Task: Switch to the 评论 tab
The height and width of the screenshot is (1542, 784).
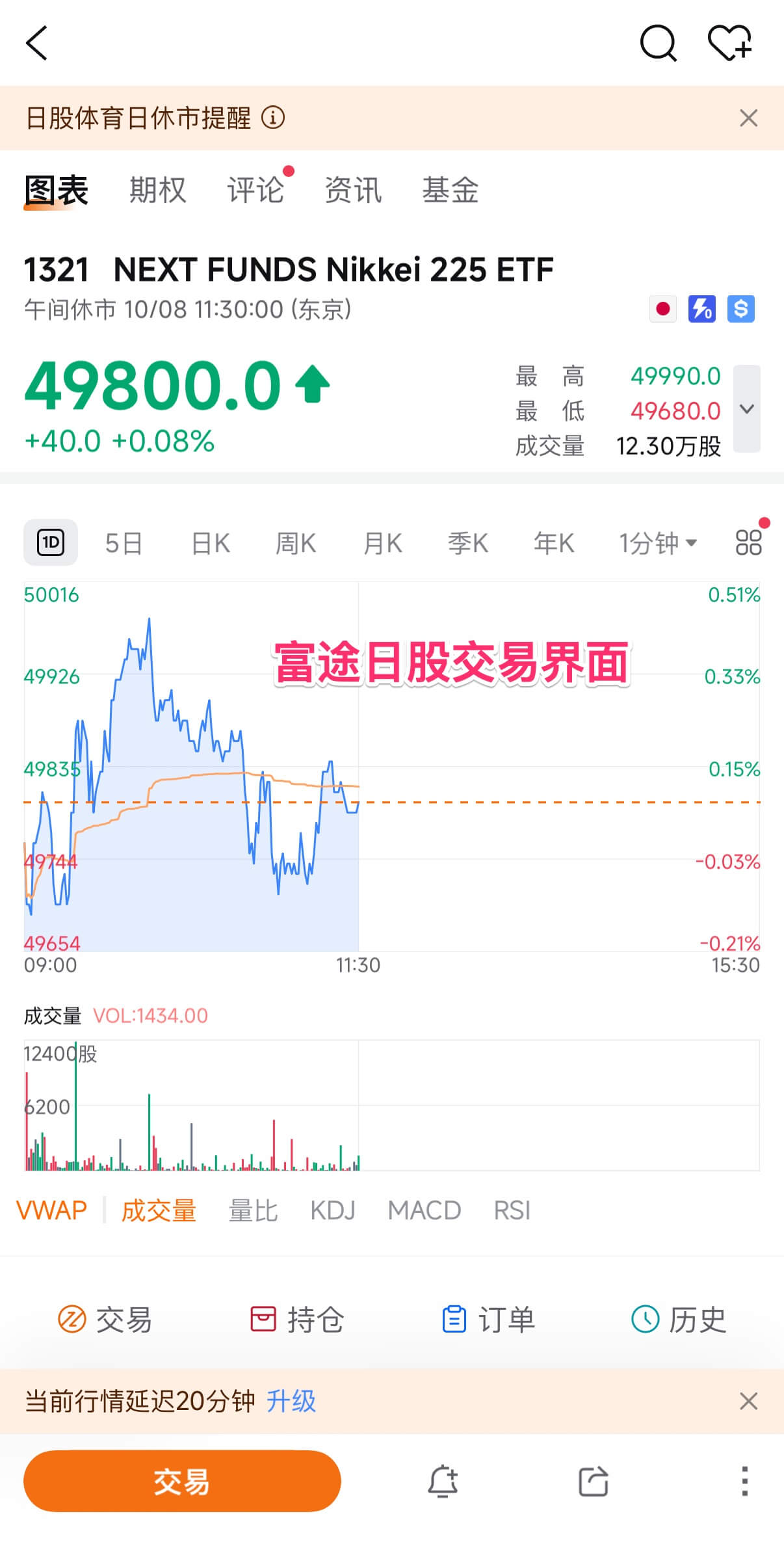Action: tap(255, 191)
